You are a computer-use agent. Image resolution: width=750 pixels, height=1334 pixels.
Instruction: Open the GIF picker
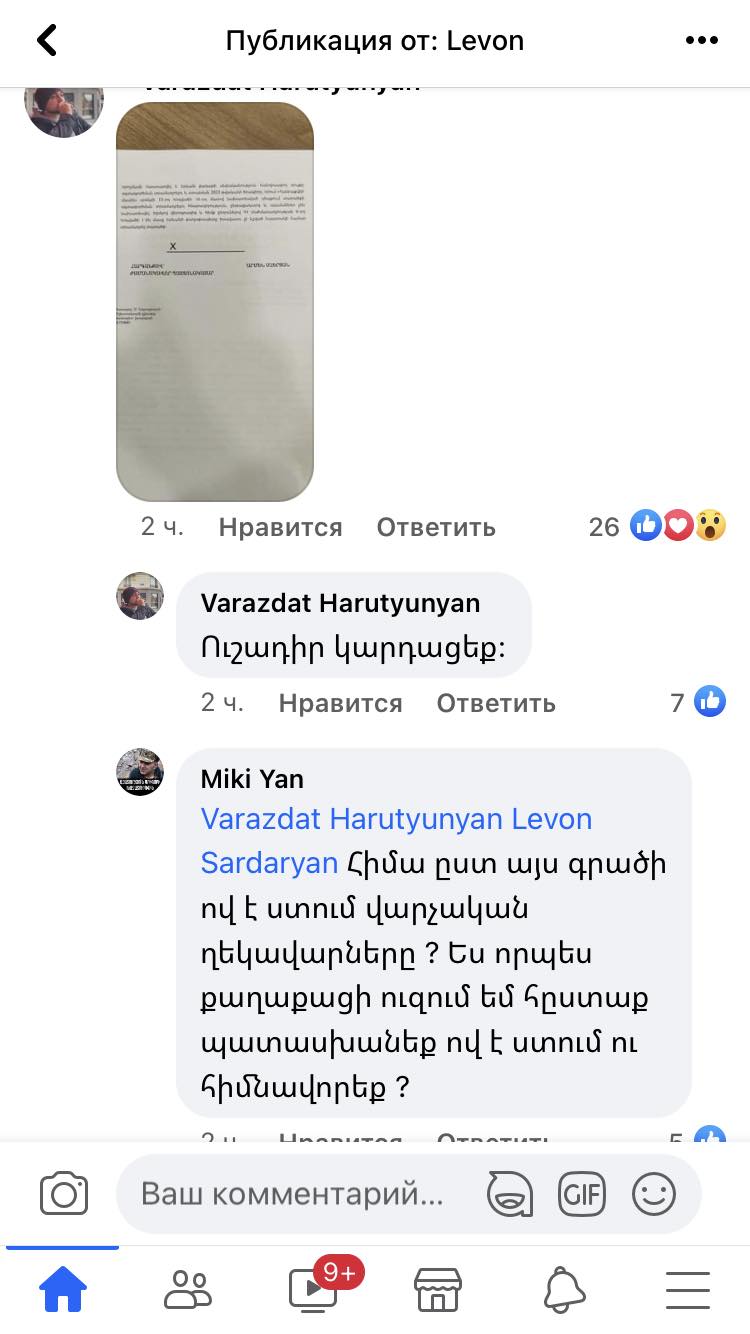581,1194
